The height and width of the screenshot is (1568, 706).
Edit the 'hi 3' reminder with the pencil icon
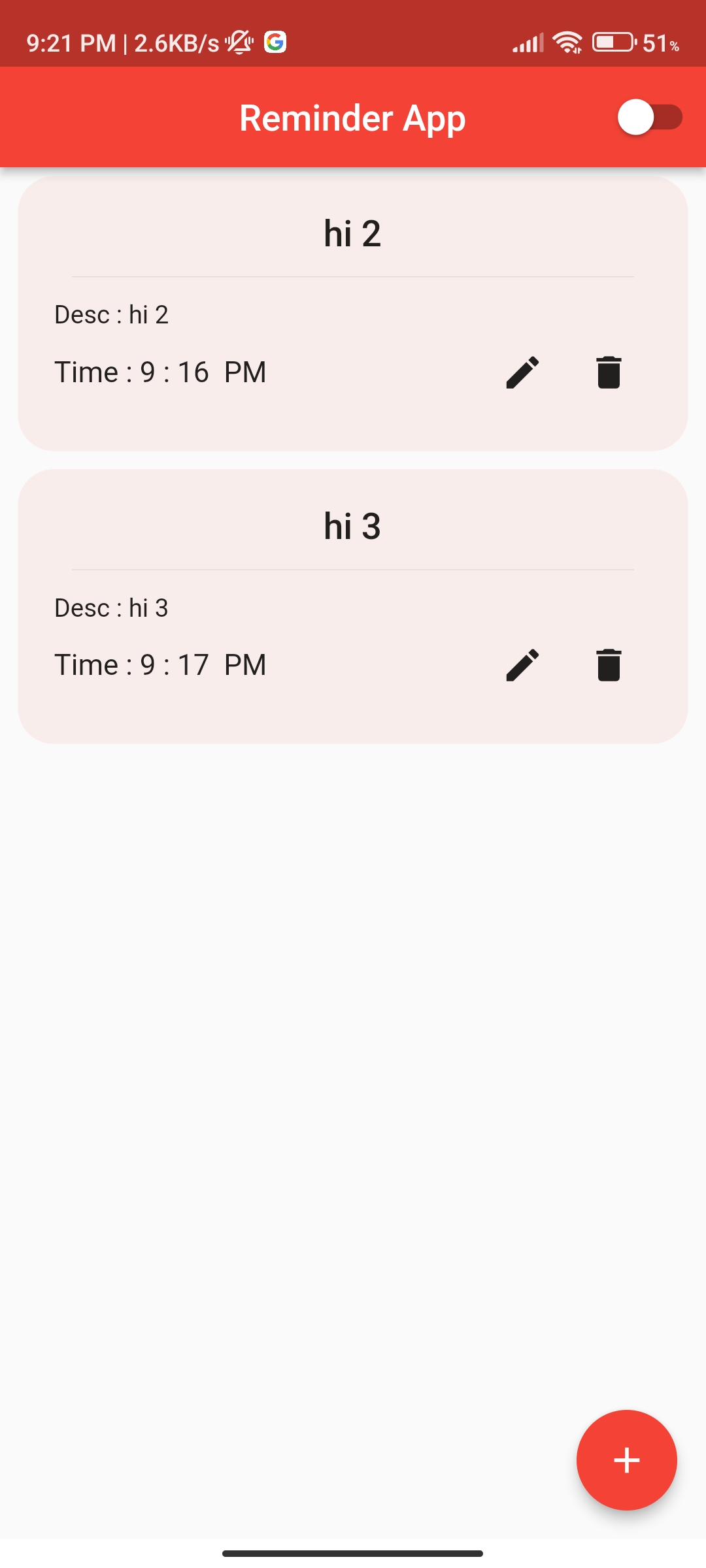tap(522, 664)
